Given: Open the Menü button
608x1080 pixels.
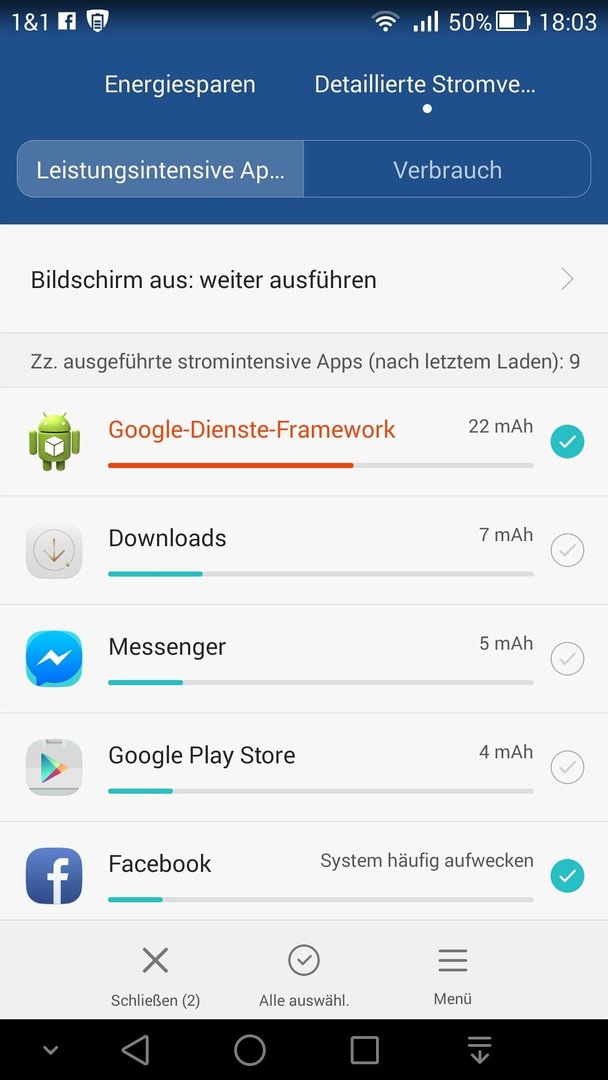Looking at the screenshot, I should [x=452, y=976].
